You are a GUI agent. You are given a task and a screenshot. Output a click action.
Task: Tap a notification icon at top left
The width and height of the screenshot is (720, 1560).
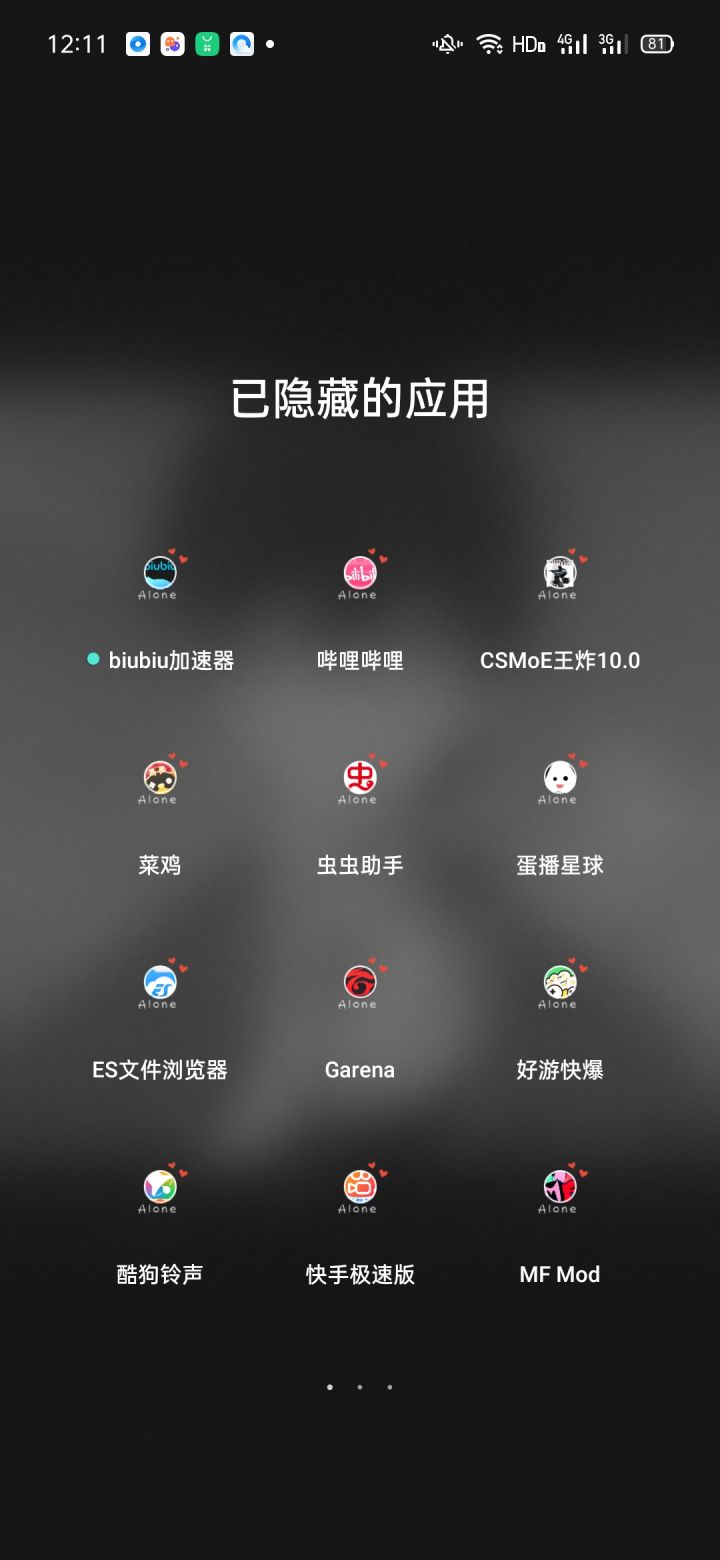point(137,43)
